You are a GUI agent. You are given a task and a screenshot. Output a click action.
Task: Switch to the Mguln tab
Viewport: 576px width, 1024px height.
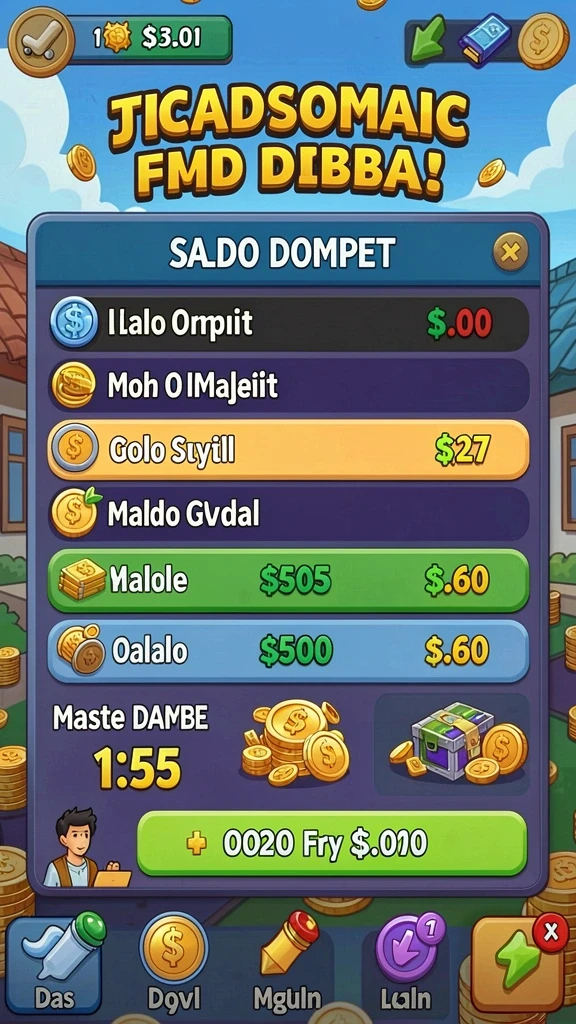287,965
